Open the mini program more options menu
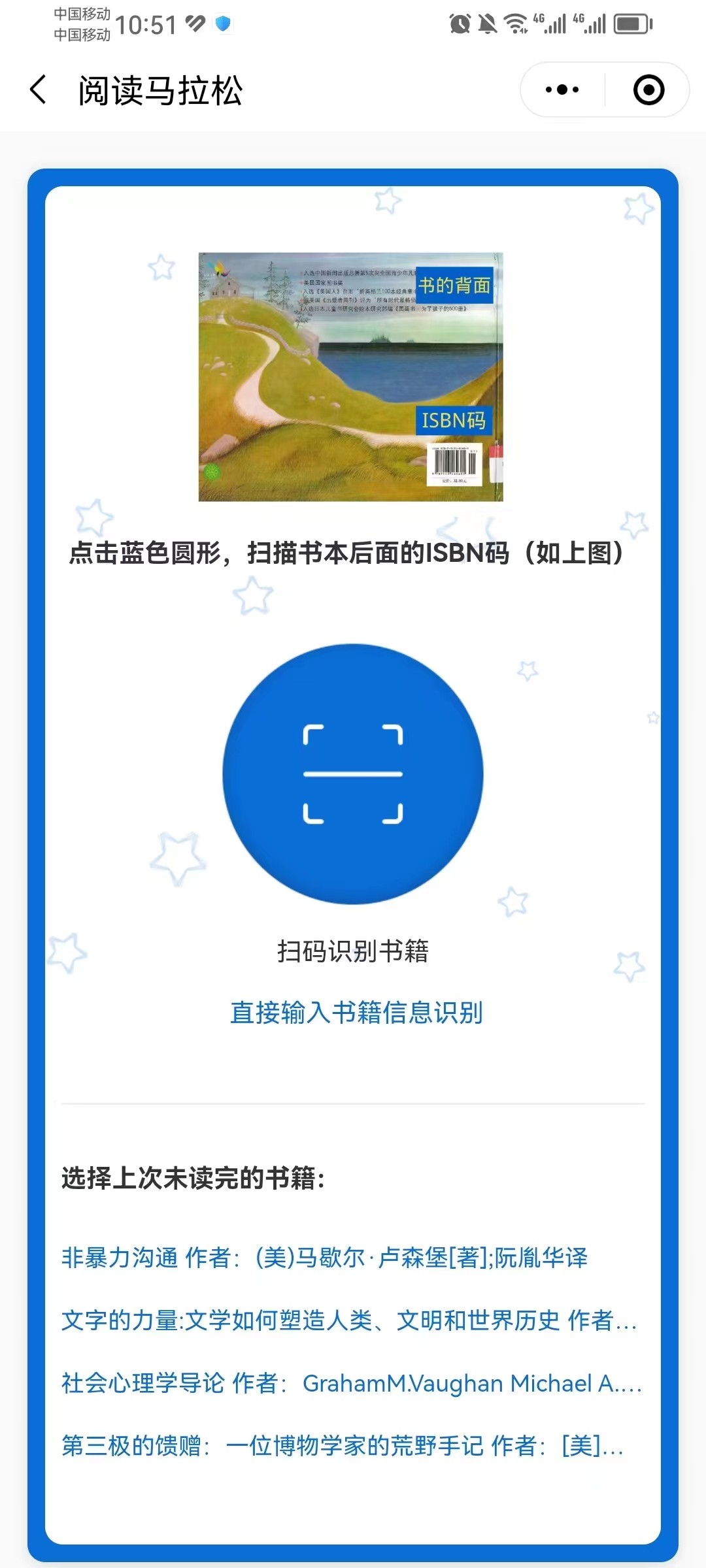The image size is (706, 1568). point(562,90)
